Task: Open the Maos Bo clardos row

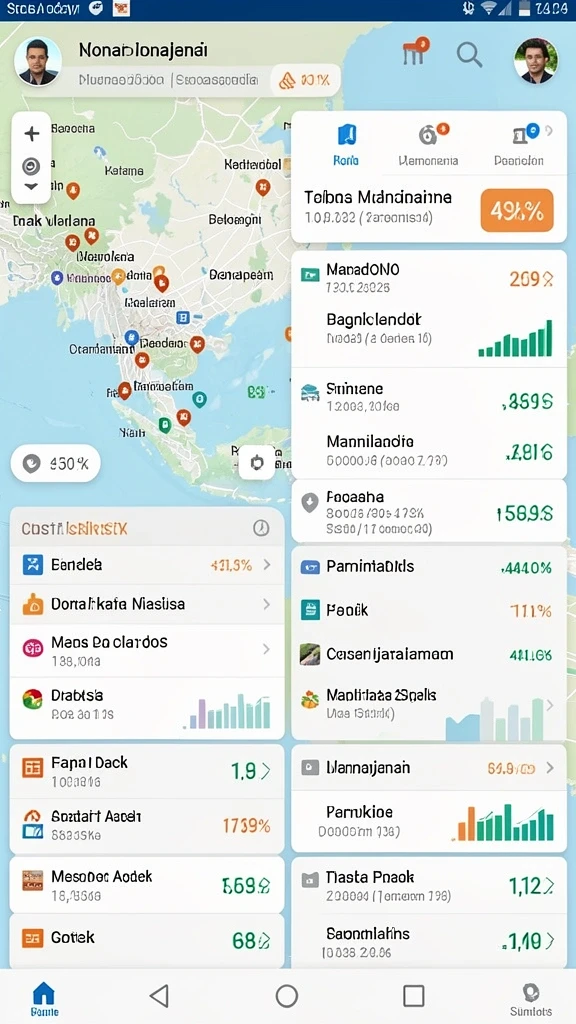Action: click(x=147, y=650)
